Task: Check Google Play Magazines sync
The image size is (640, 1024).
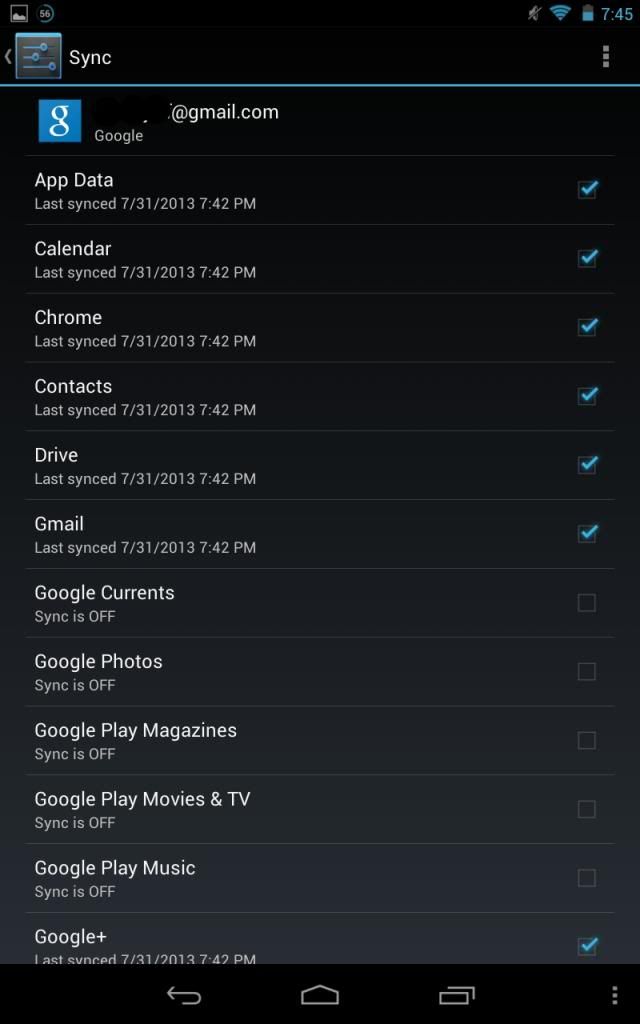Action: (x=587, y=740)
